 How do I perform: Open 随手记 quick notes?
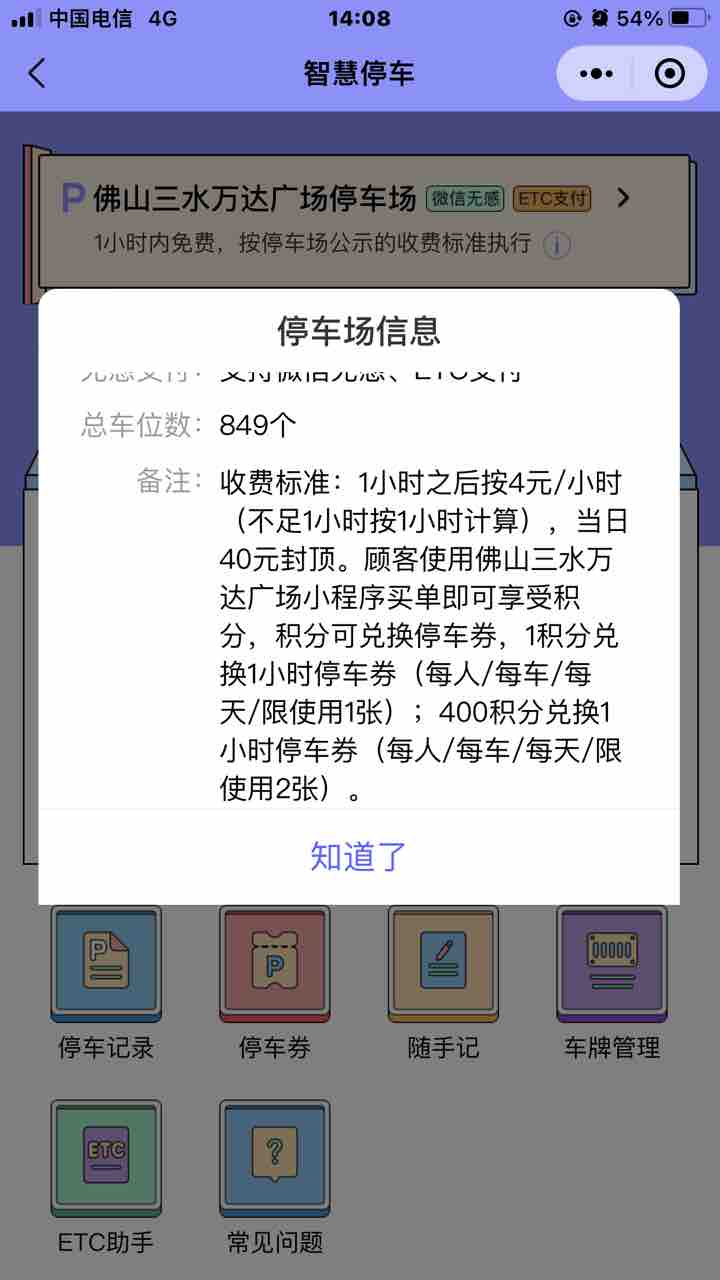click(443, 965)
